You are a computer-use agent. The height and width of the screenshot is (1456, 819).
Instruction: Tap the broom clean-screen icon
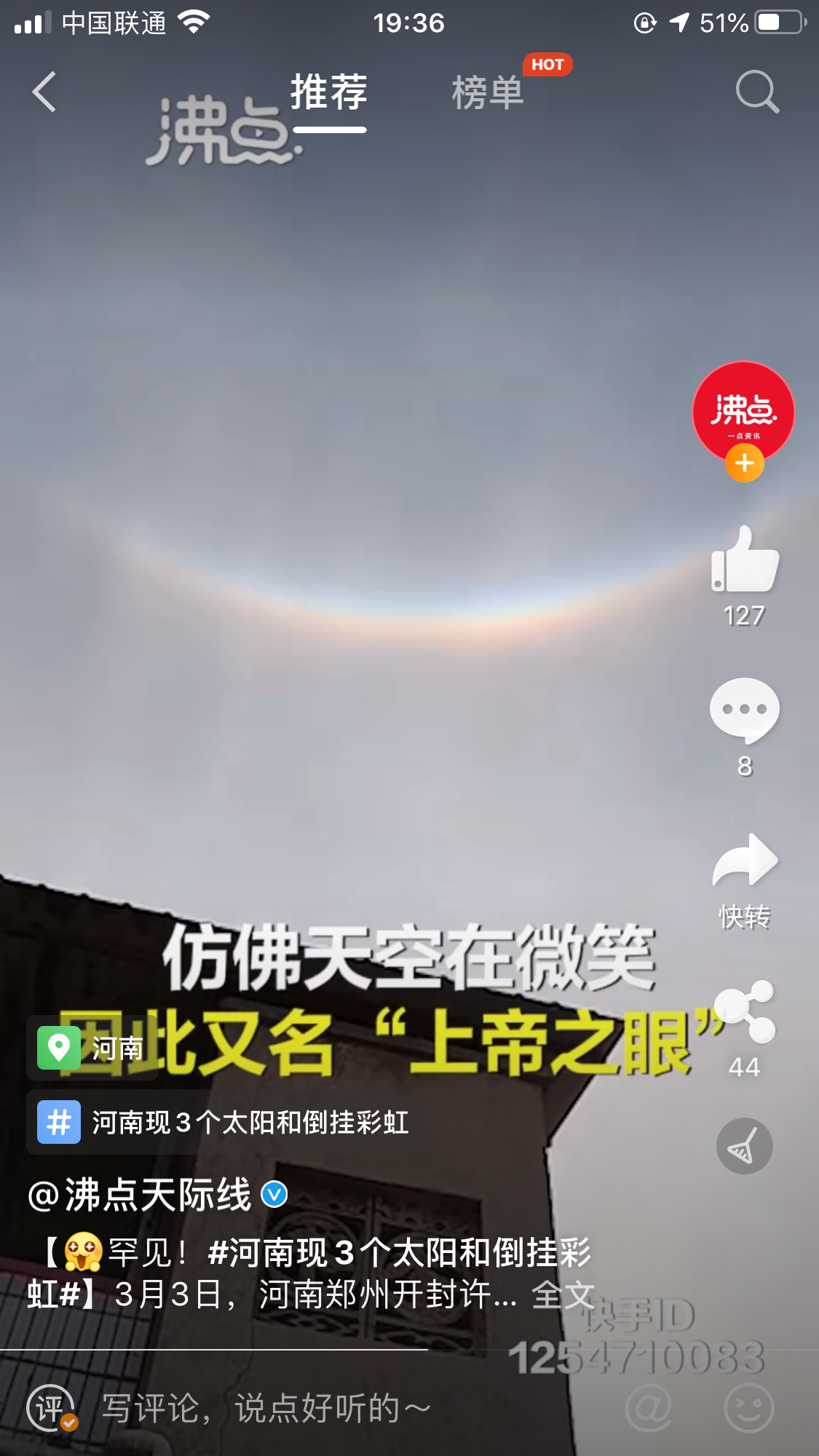(x=744, y=1145)
